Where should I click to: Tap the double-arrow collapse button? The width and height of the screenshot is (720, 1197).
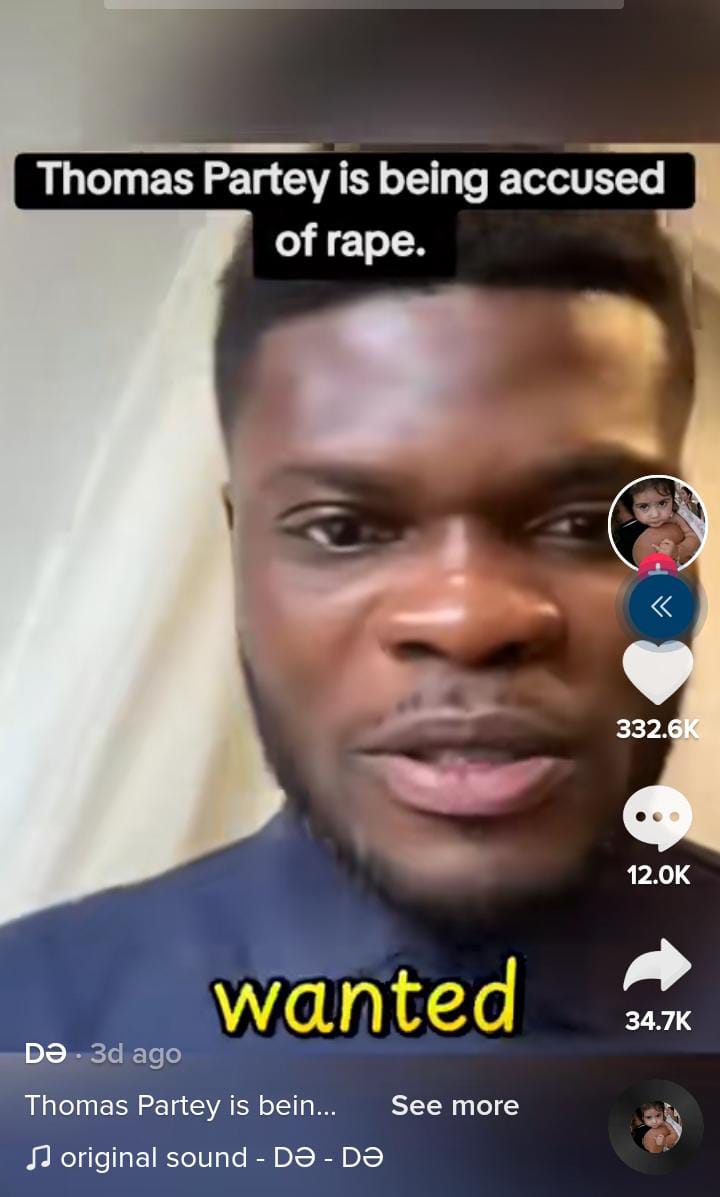(660, 606)
